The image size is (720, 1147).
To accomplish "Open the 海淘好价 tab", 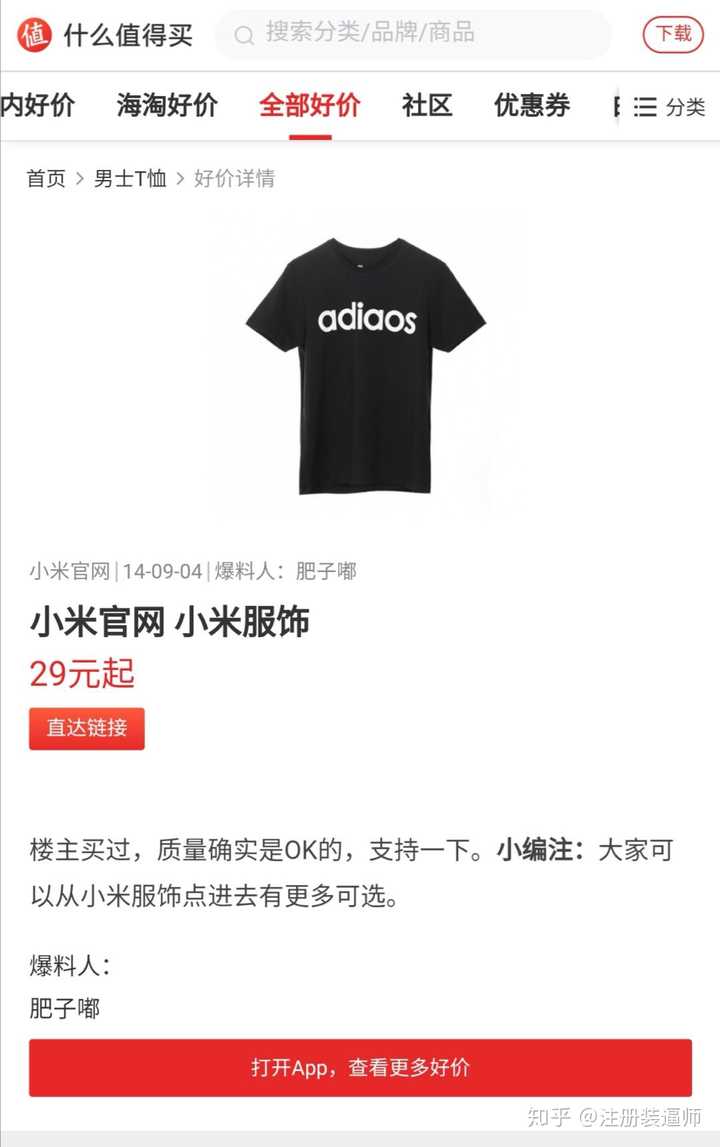I will coord(166,106).
